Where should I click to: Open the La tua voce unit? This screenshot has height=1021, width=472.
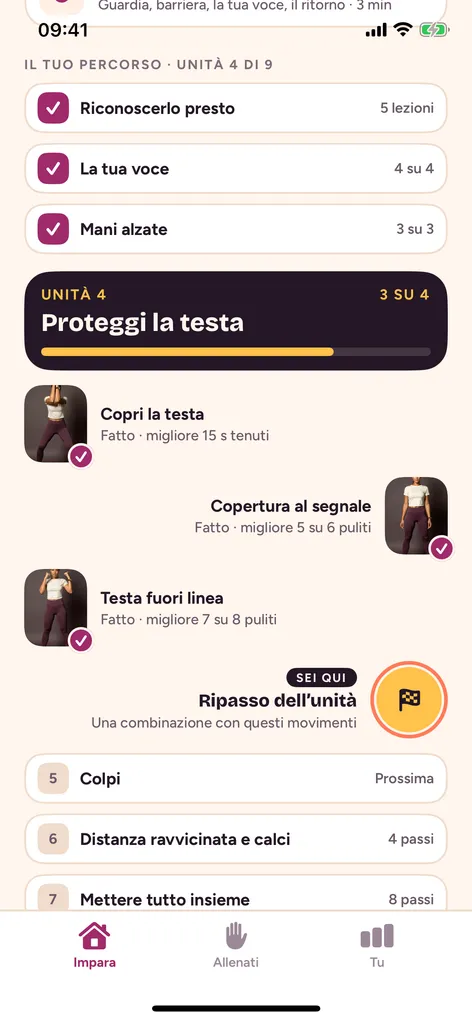(x=236, y=169)
